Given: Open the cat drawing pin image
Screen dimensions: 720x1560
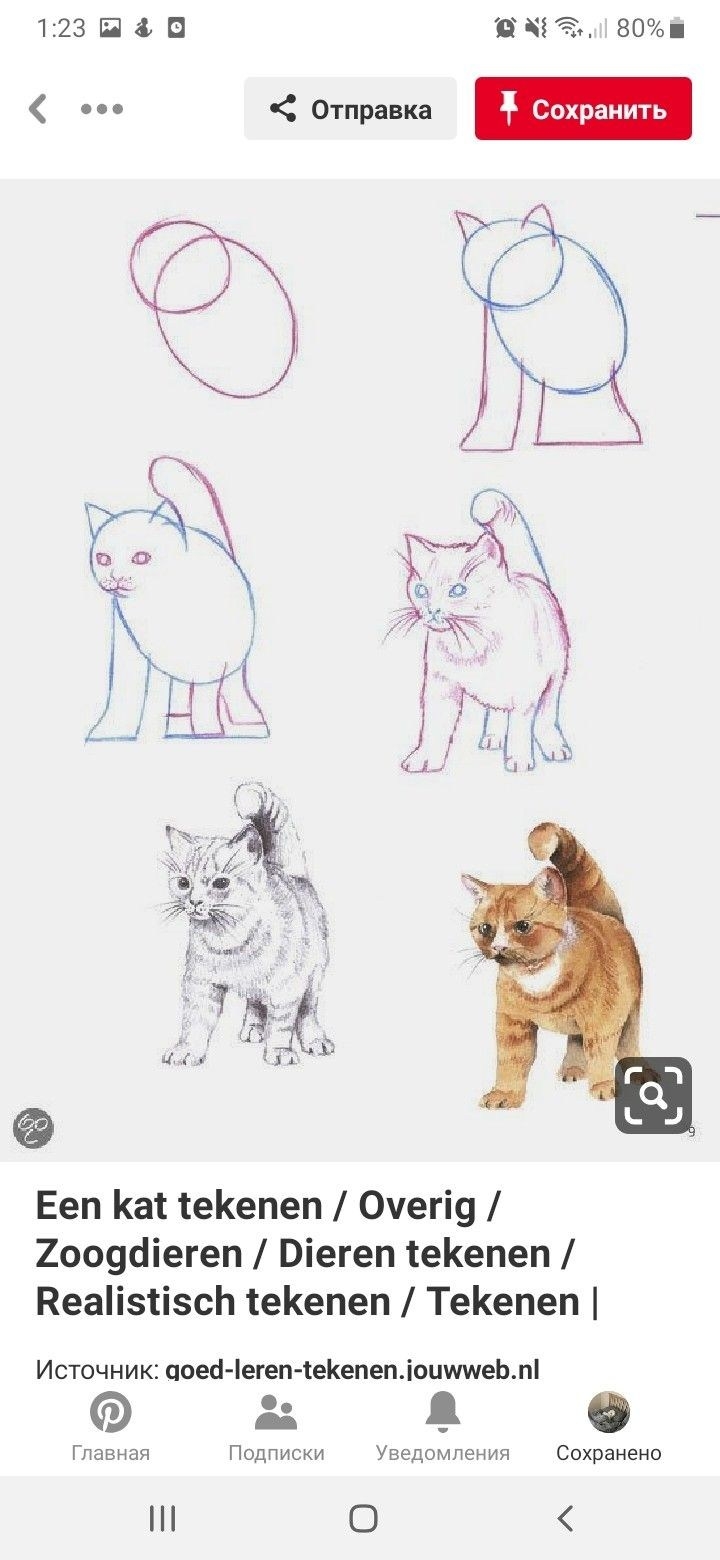Looking at the screenshot, I should [360, 670].
